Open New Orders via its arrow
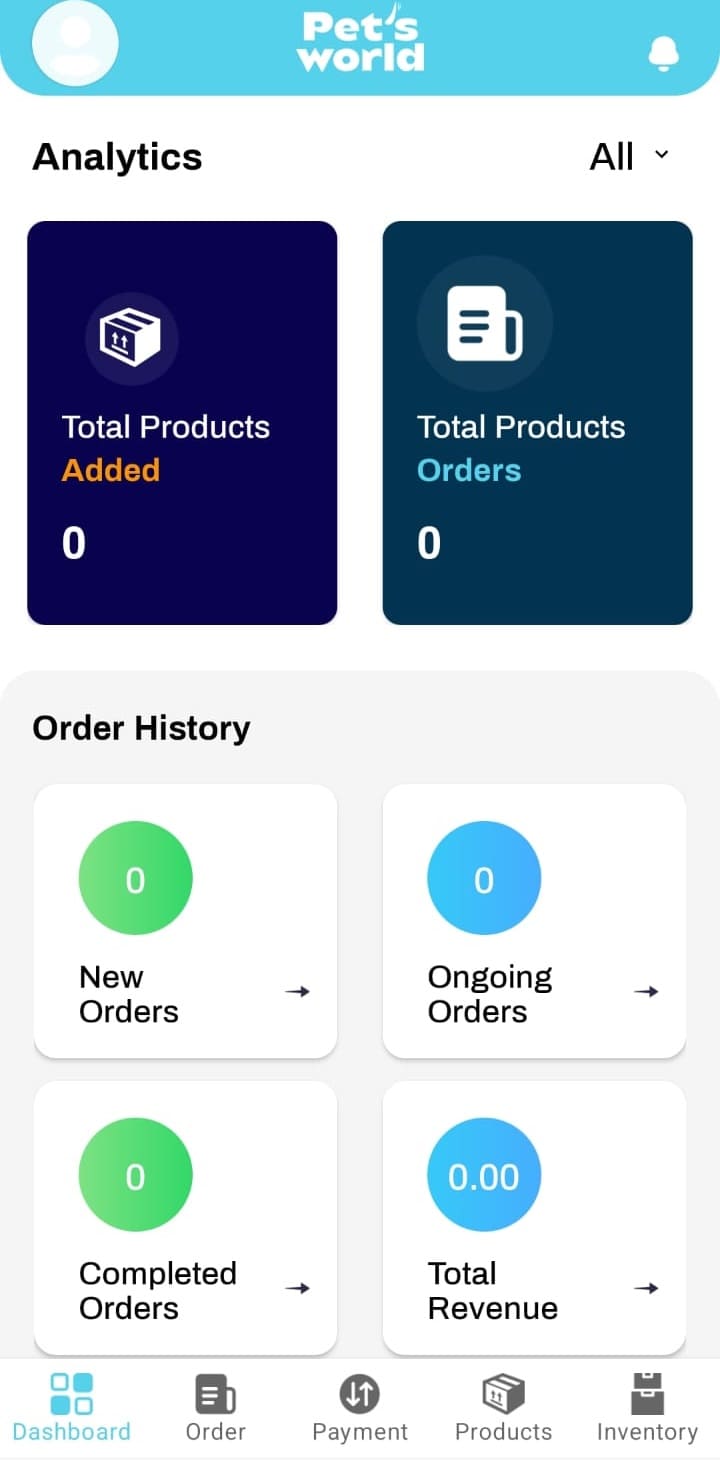The height and width of the screenshot is (1460, 720). [297, 991]
